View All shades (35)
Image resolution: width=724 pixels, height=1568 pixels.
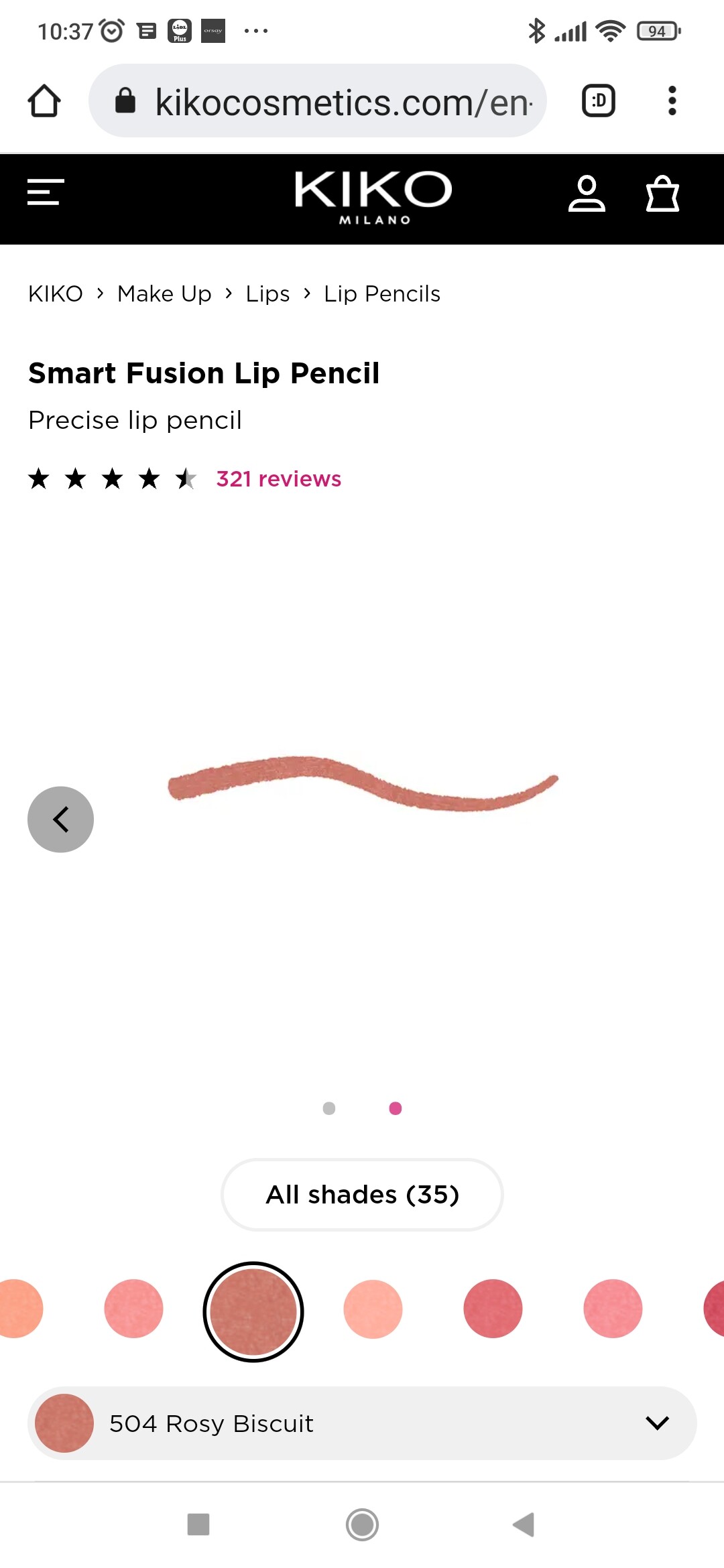362,1195
